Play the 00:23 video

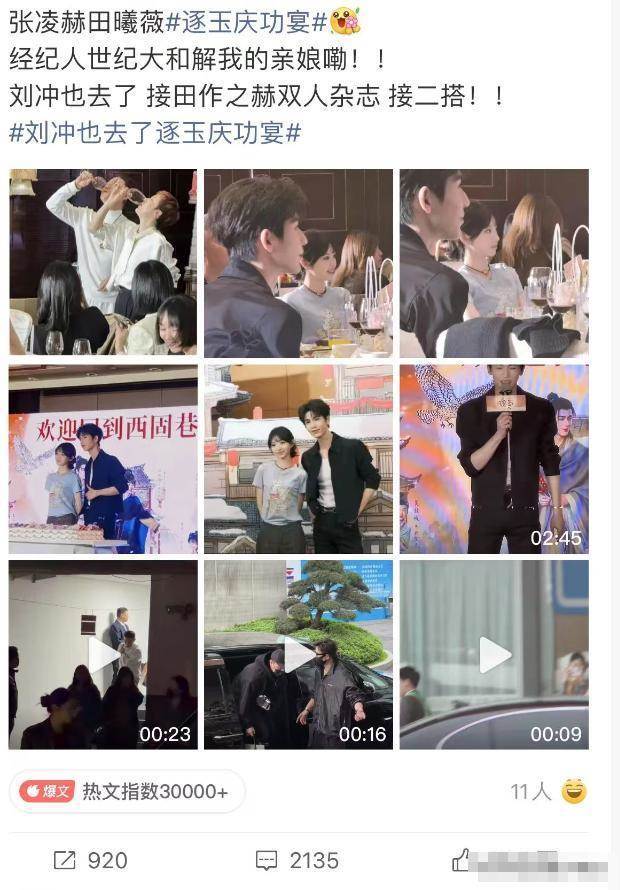(103, 654)
